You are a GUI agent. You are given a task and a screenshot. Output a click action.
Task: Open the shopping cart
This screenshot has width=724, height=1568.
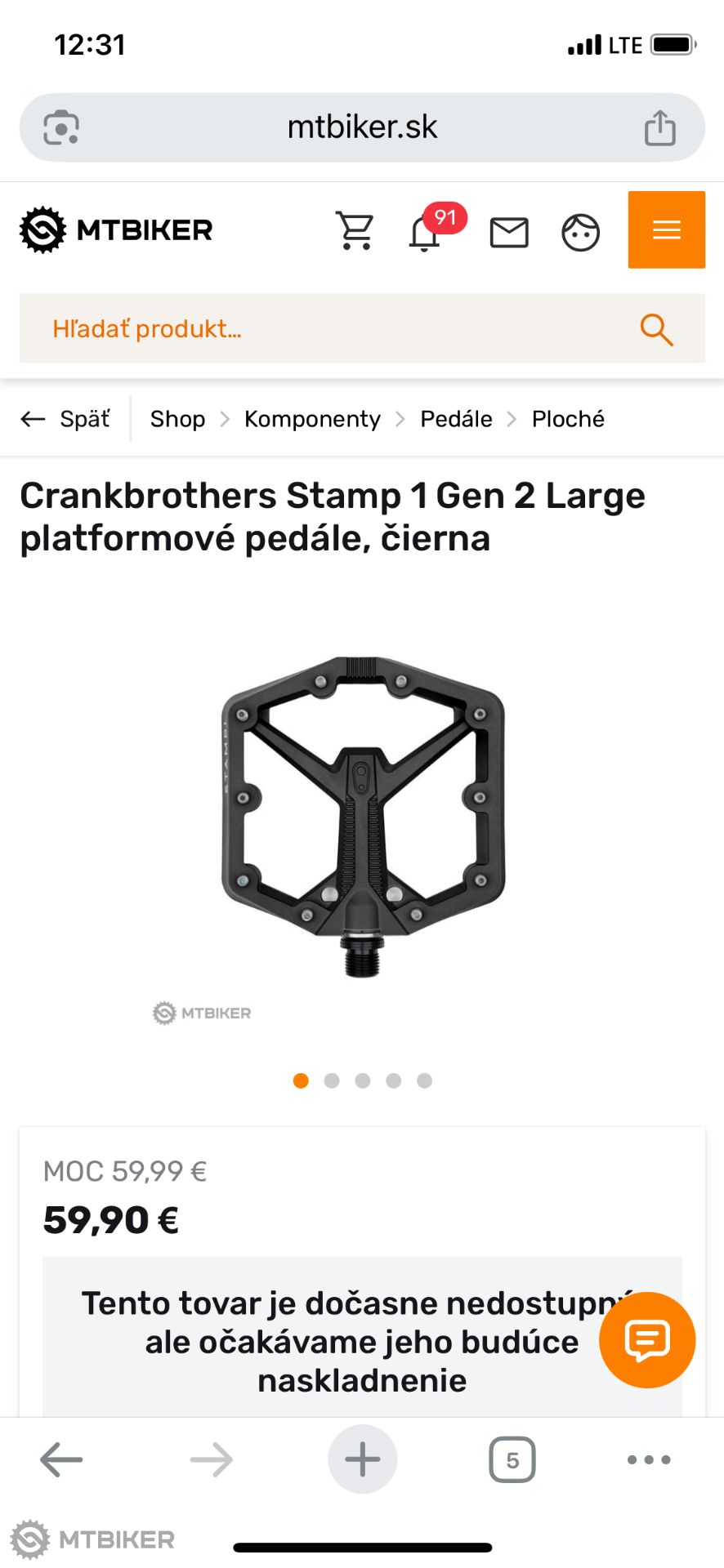[355, 231]
